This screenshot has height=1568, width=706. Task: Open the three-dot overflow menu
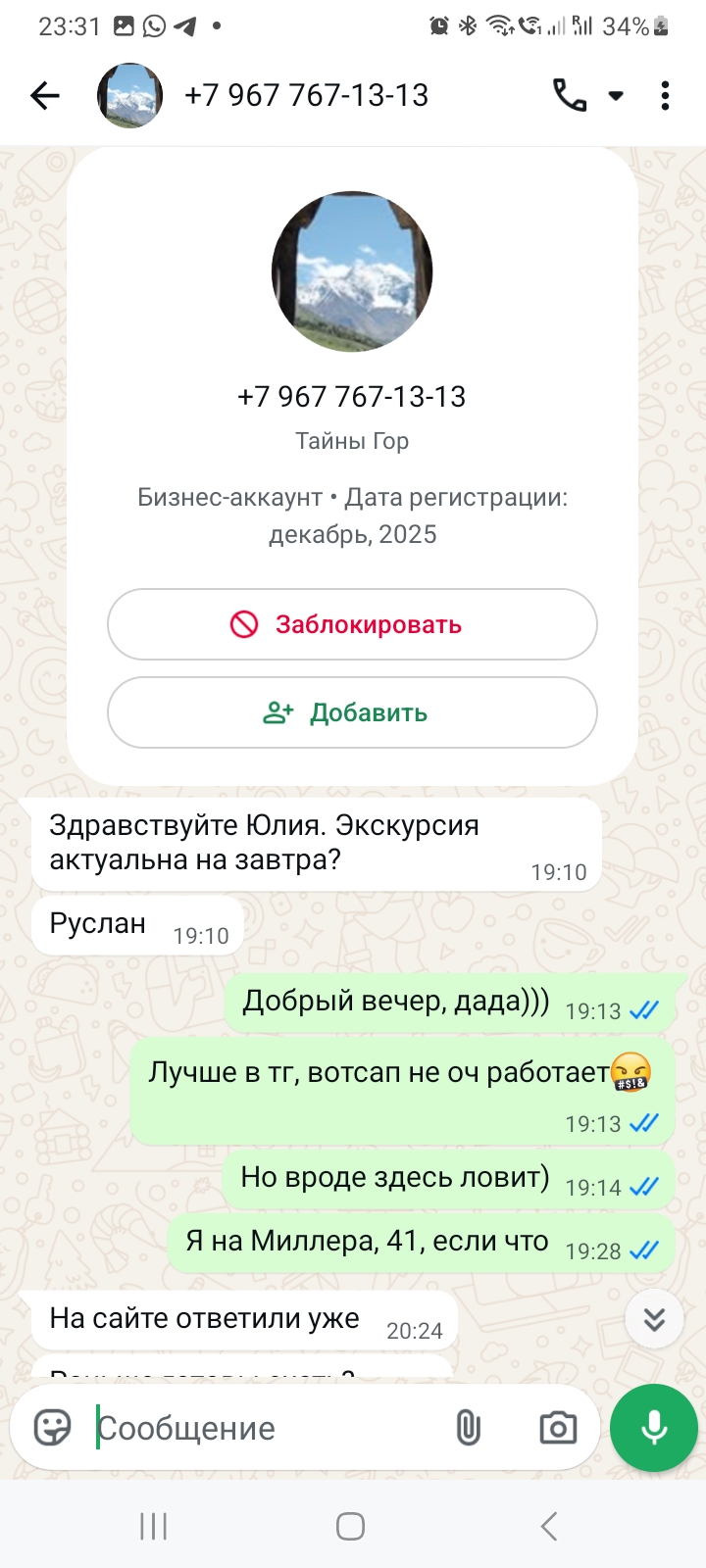(665, 95)
